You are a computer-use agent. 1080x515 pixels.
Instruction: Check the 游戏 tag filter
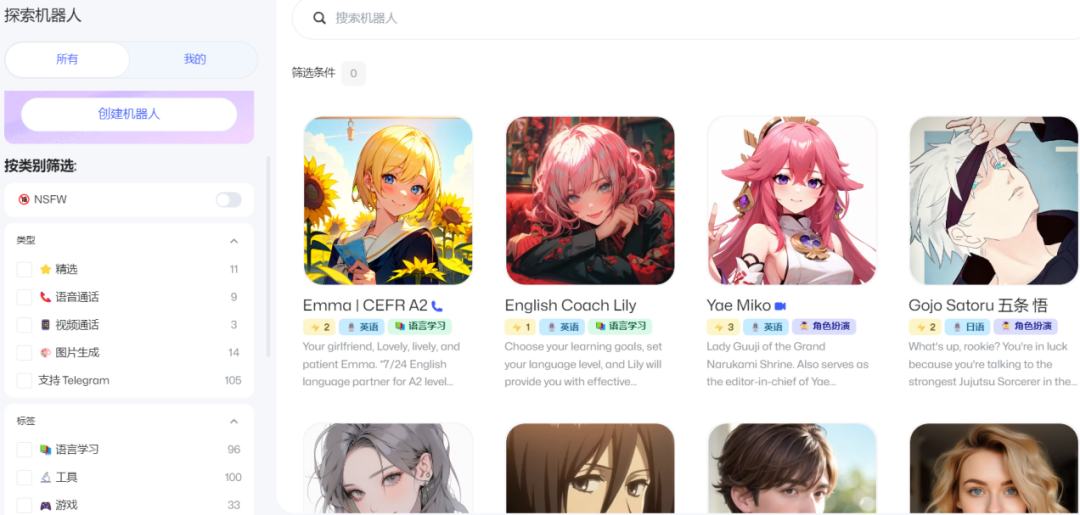click(24, 505)
